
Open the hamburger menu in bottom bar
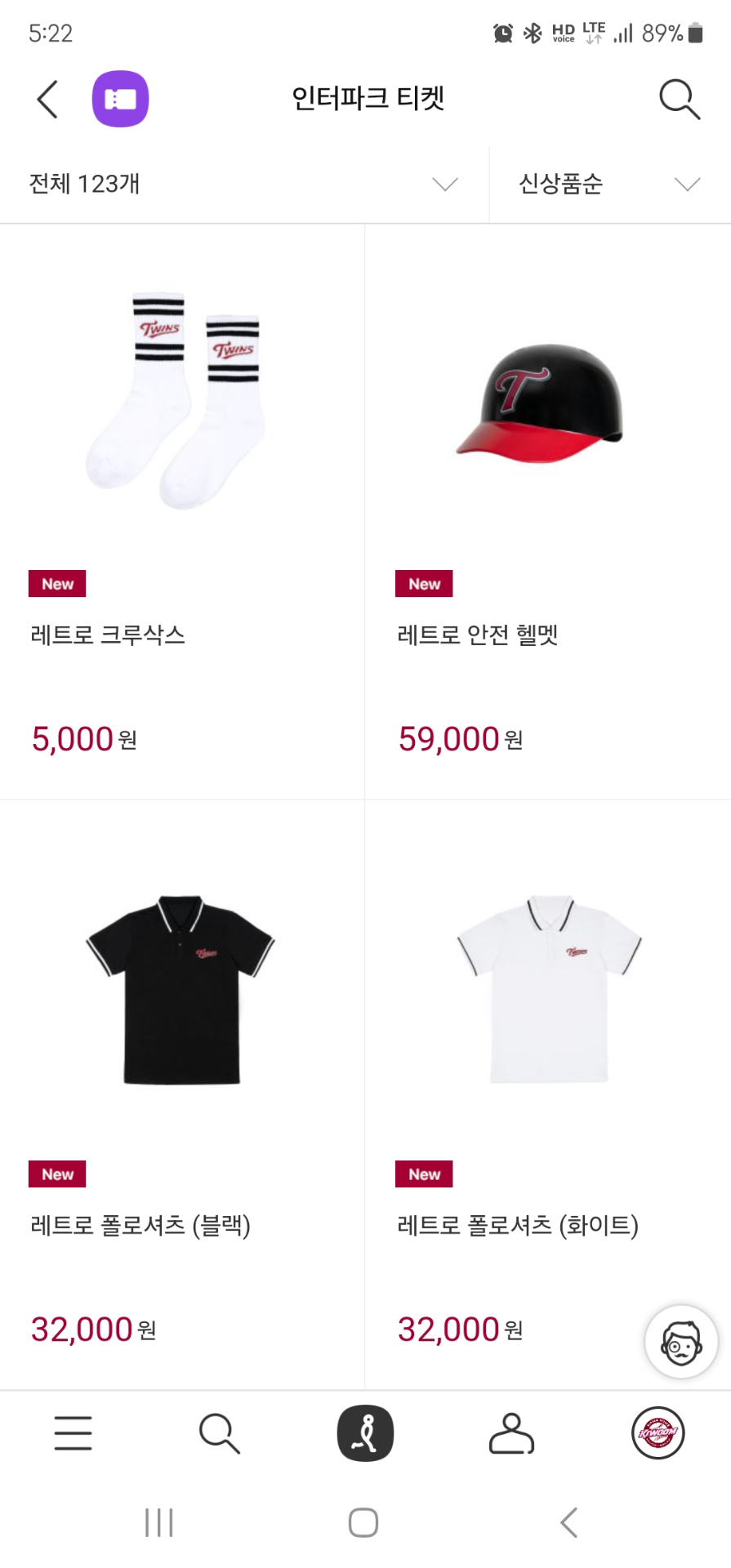pos(73,1433)
